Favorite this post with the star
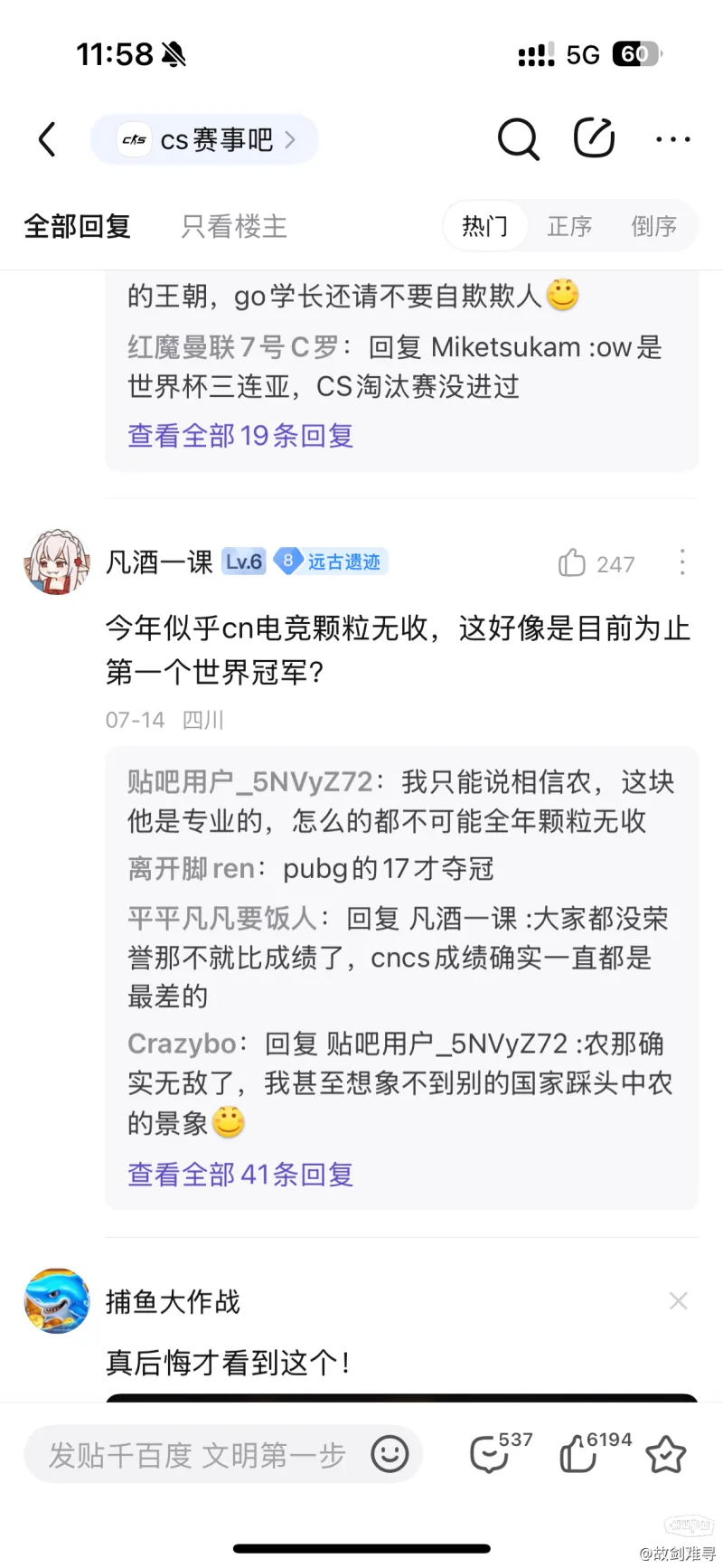Image resolution: width=723 pixels, height=1568 pixels. 666,1454
